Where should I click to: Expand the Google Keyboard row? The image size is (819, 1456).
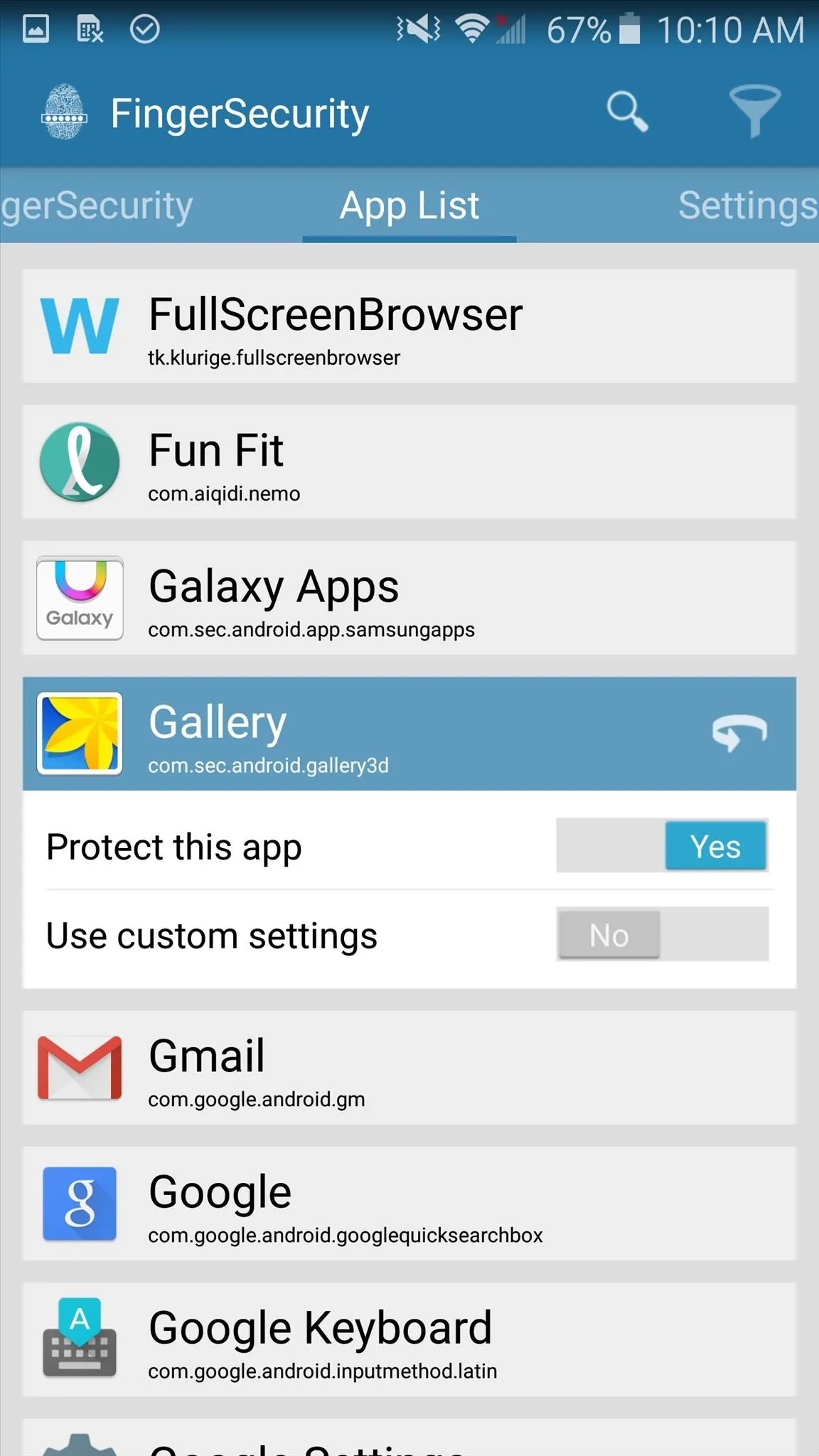(409, 1339)
